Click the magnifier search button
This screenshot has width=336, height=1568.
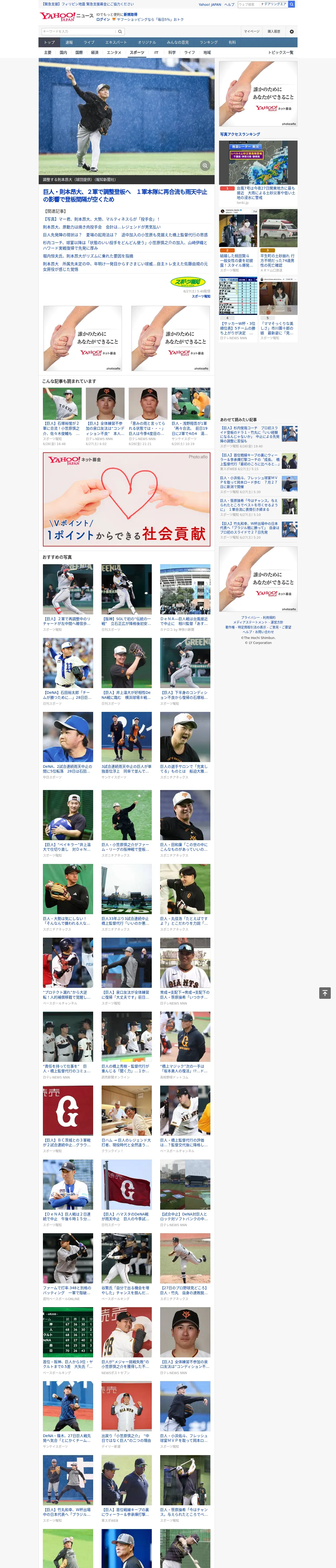(x=120, y=31)
